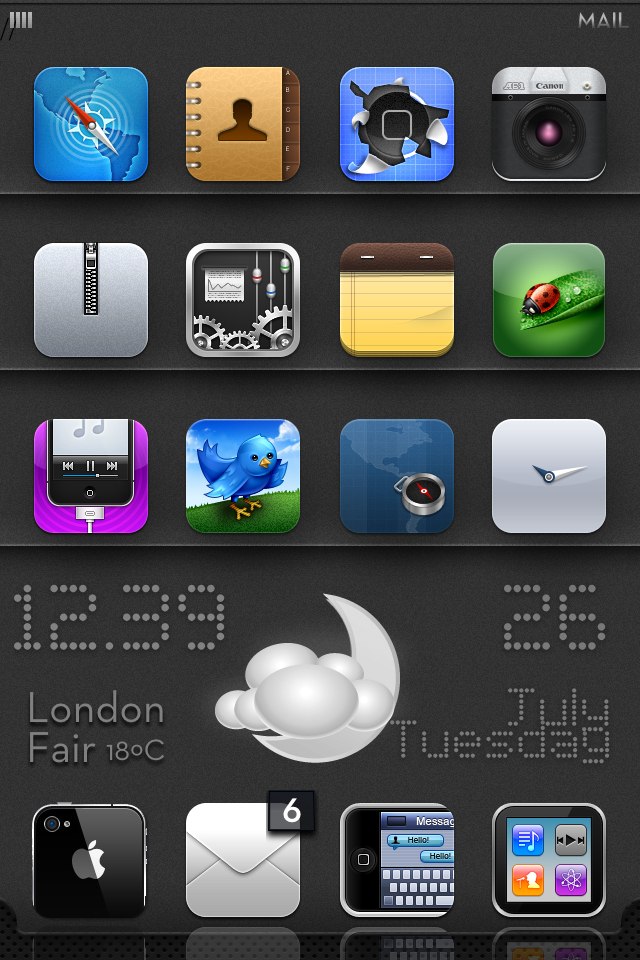This screenshot has width=640, height=960.
Task: Launch the blue bird Twitter app
Action: (242, 476)
